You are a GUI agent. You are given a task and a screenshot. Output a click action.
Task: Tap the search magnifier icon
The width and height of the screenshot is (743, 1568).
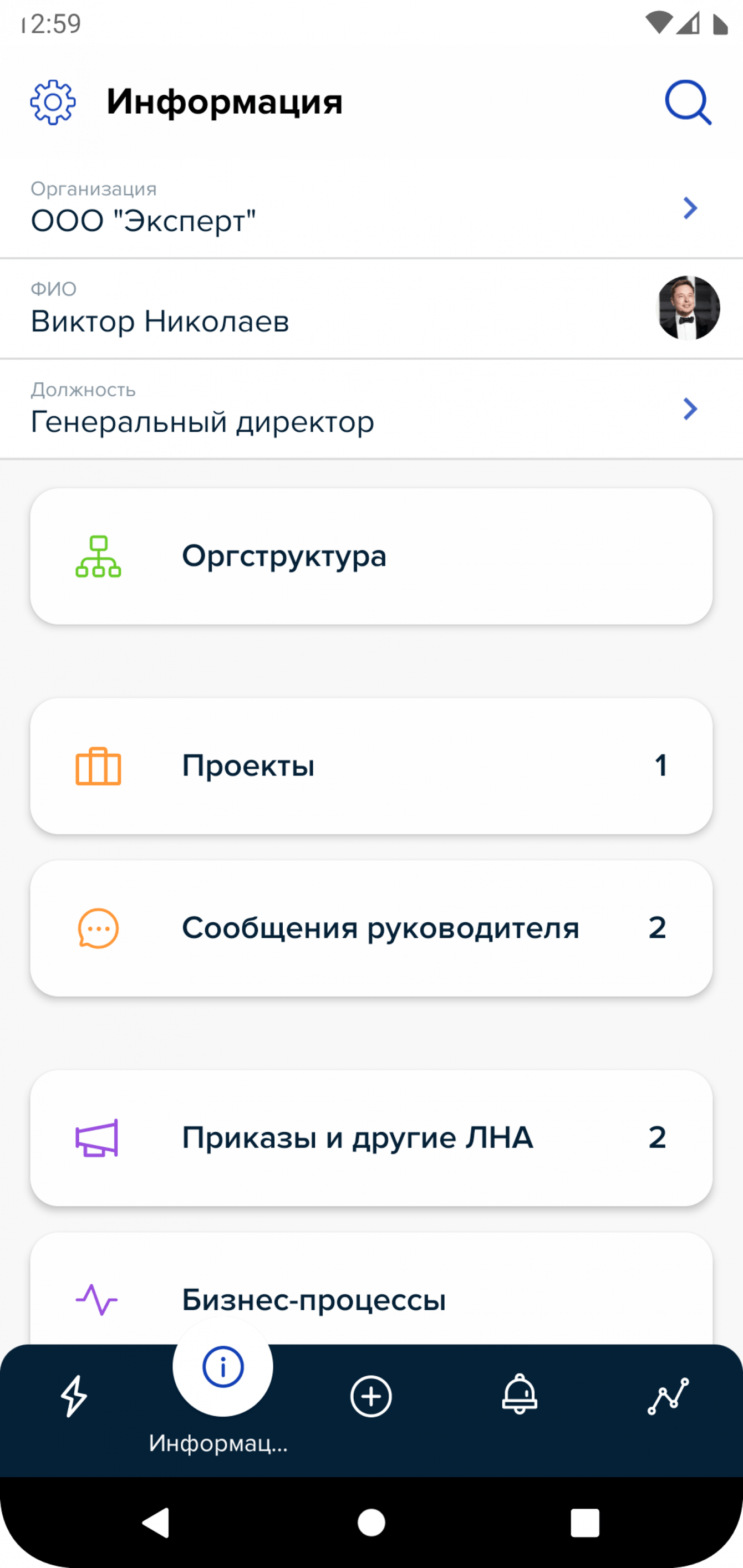pyautogui.click(x=688, y=102)
